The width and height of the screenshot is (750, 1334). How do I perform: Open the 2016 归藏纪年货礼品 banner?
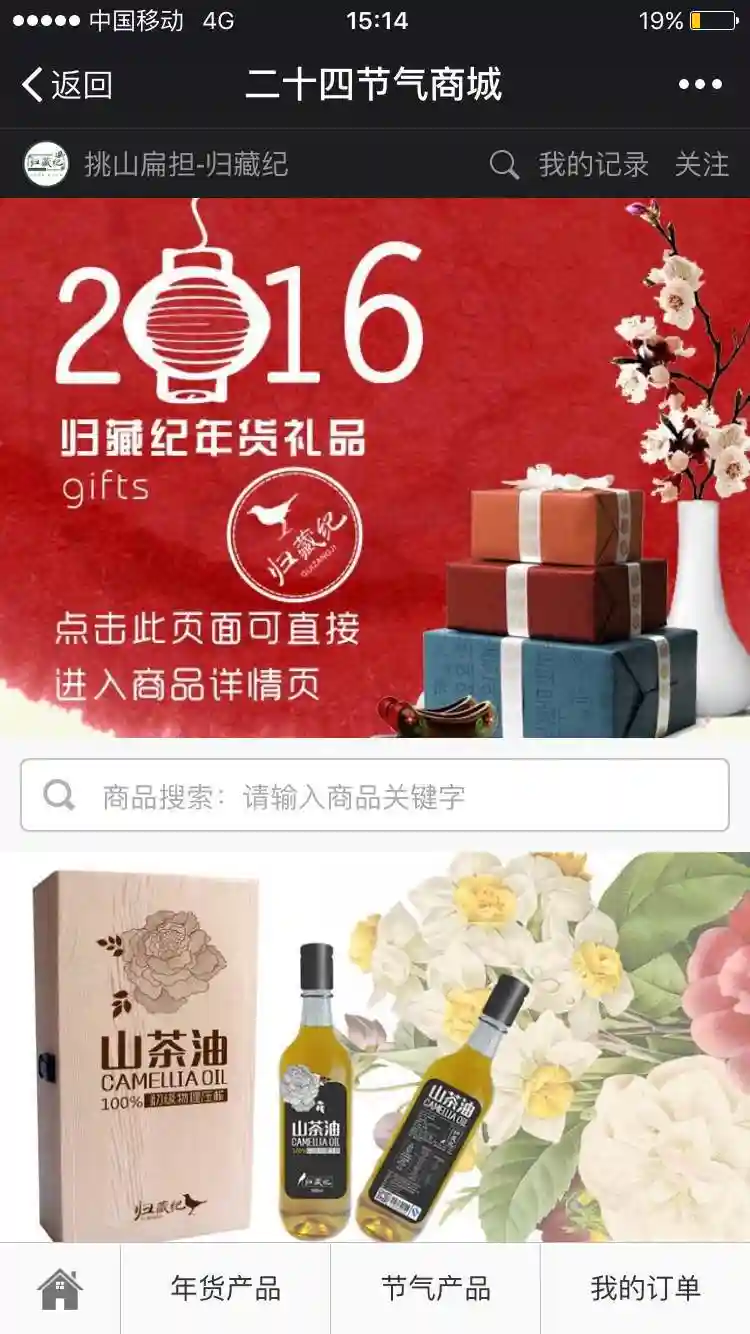pos(375,468)
